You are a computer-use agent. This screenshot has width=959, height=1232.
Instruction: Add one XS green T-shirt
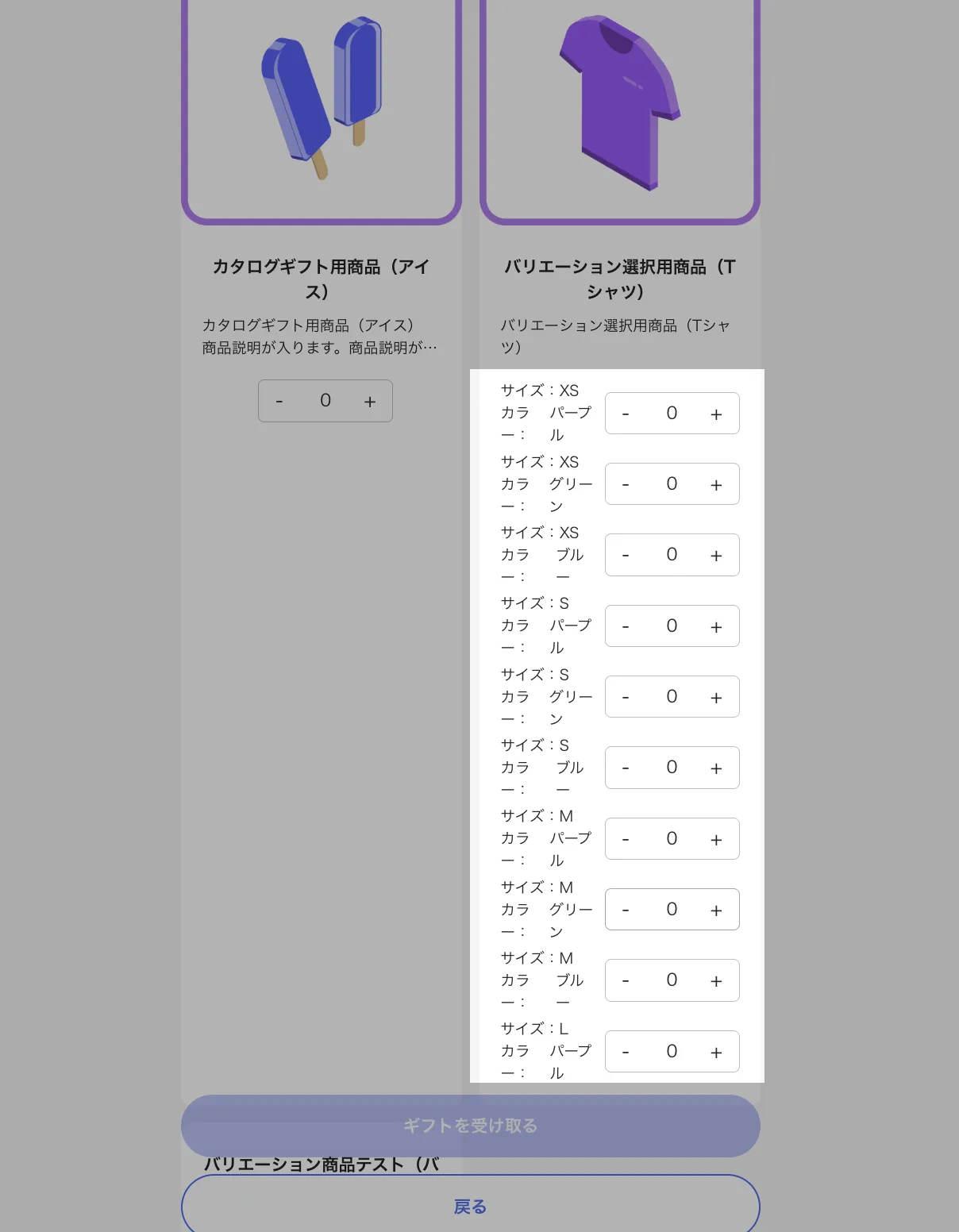point(716,485)
